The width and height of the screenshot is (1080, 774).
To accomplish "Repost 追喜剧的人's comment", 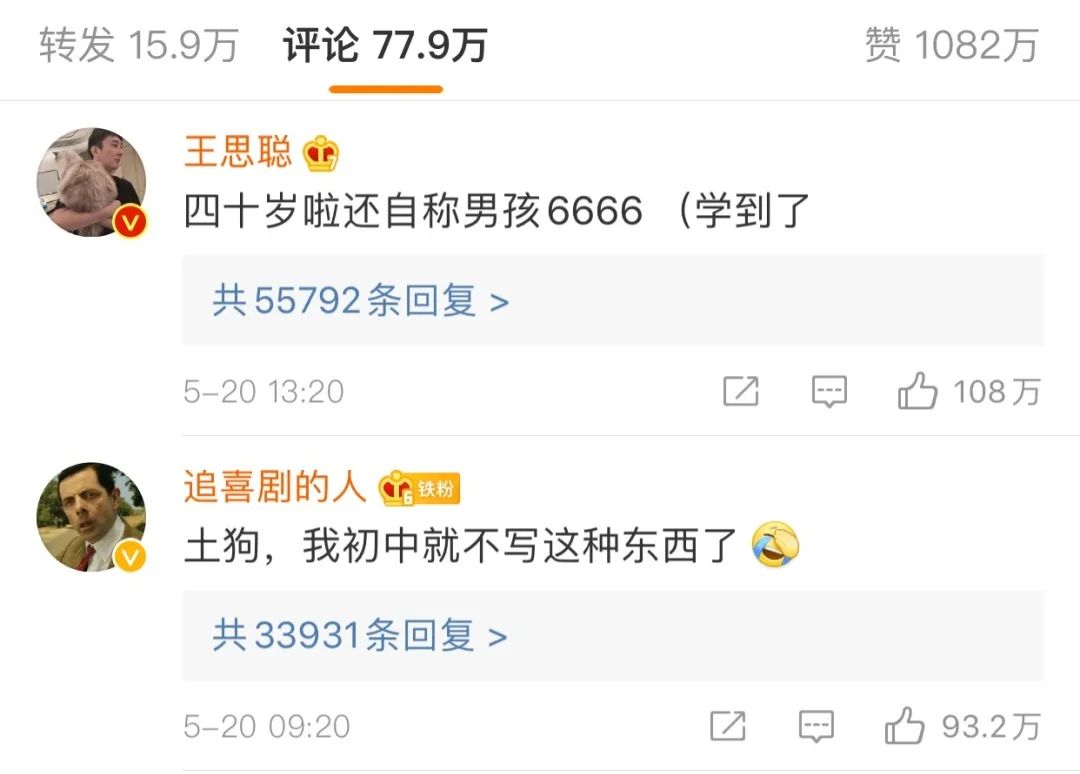I will [728, 727].
